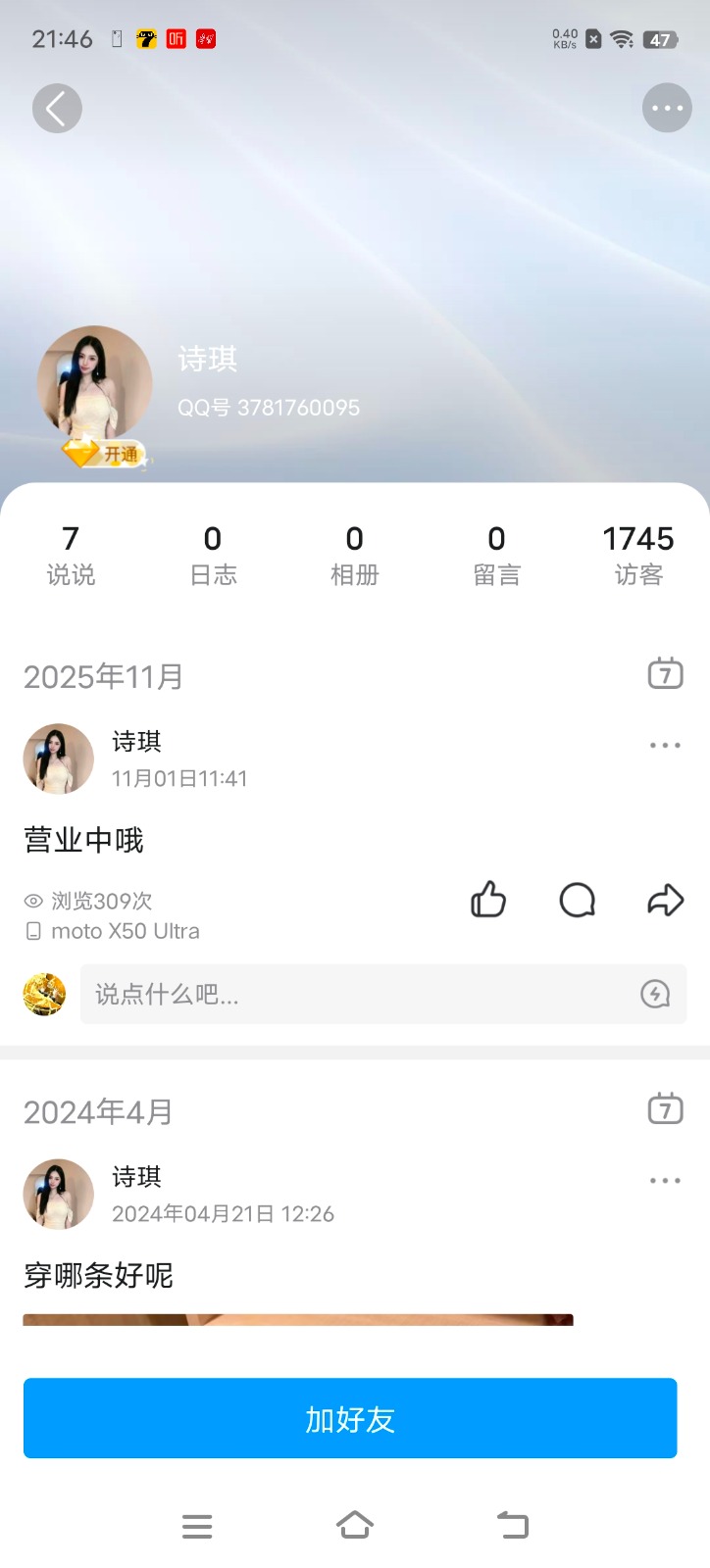
Task: Open options for the 2024年04月21日 post
Action: (x=665, y=1180)
